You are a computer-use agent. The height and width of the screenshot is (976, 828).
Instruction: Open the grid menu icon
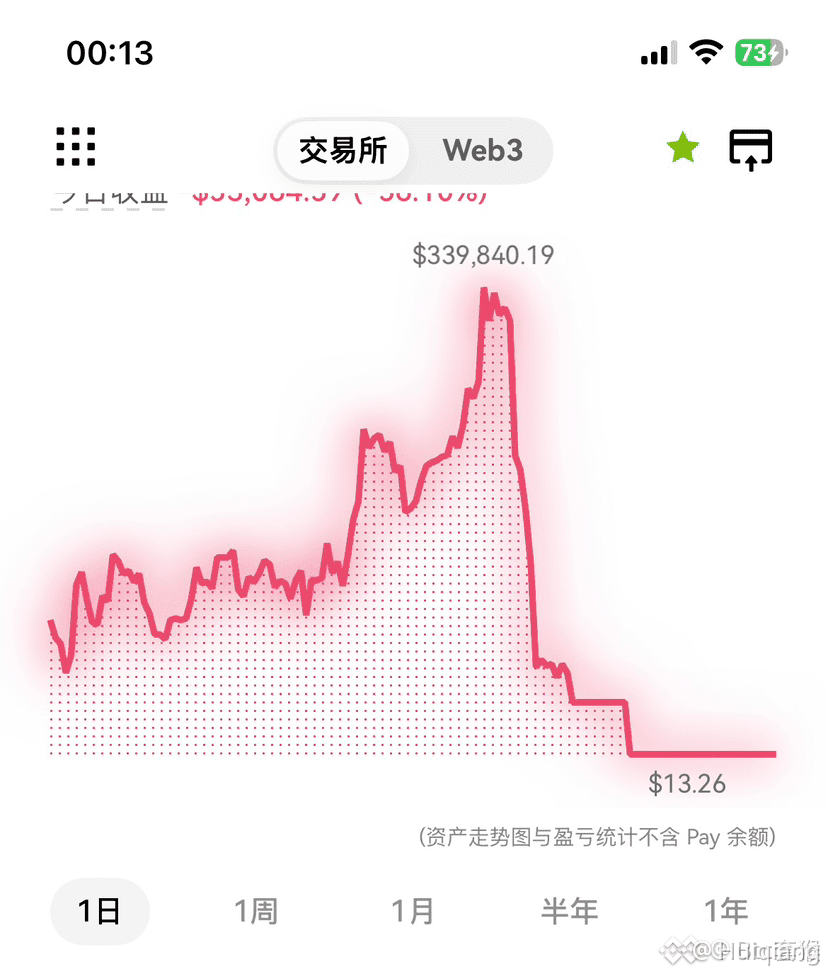[x=76, y=147]
